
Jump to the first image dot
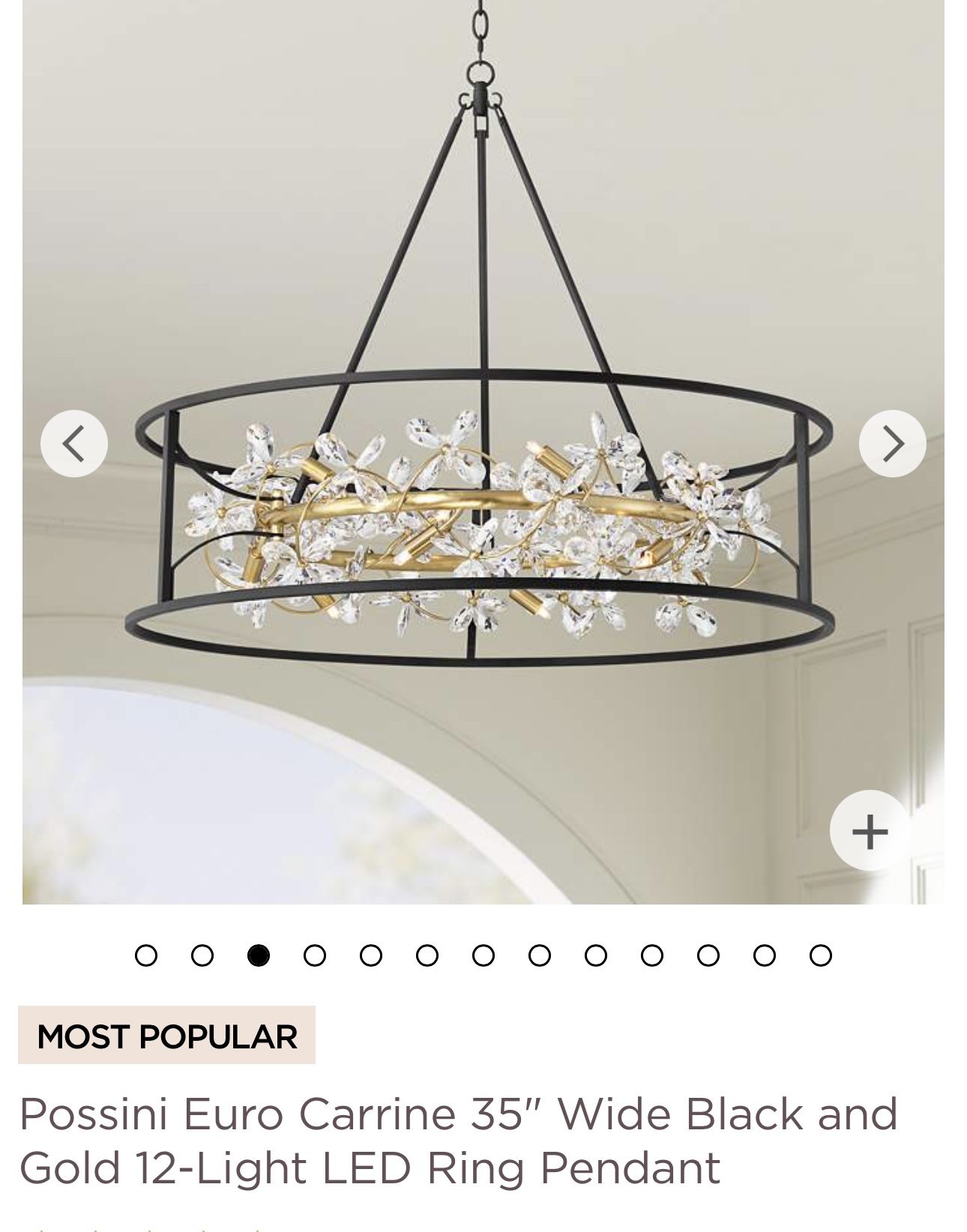(x=146, y=955)
